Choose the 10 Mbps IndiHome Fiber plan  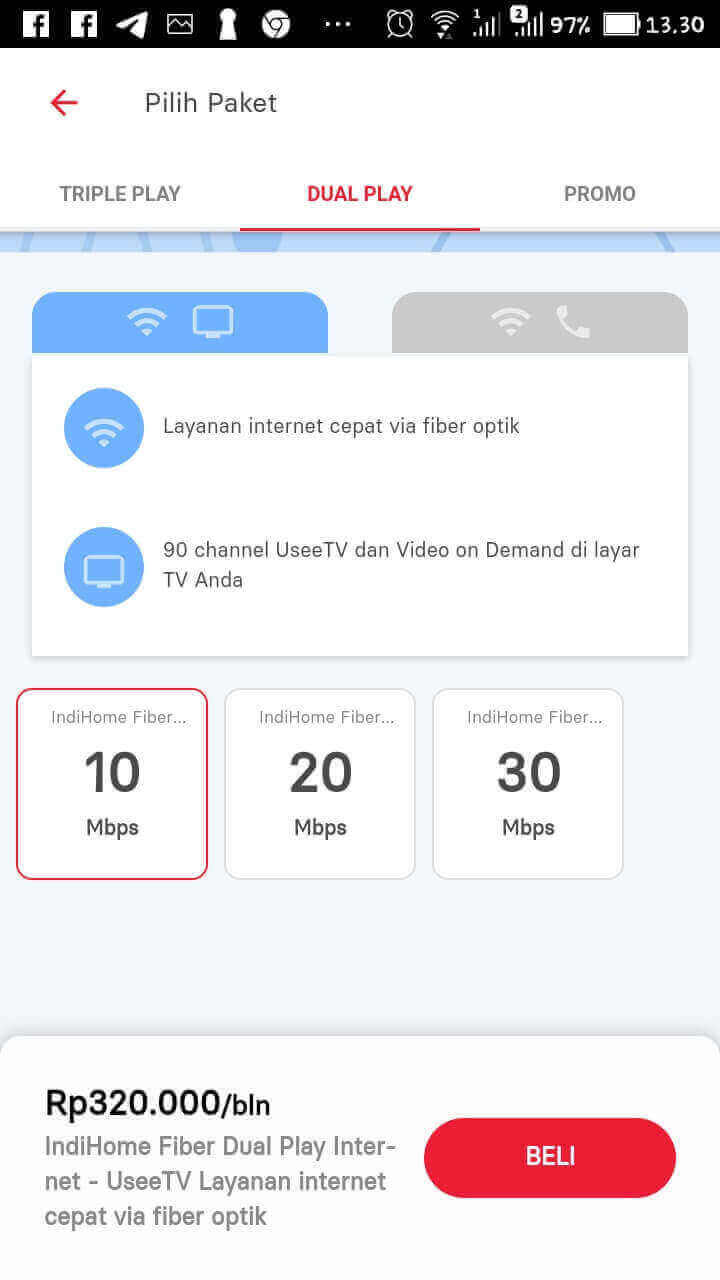click(112, 784)
